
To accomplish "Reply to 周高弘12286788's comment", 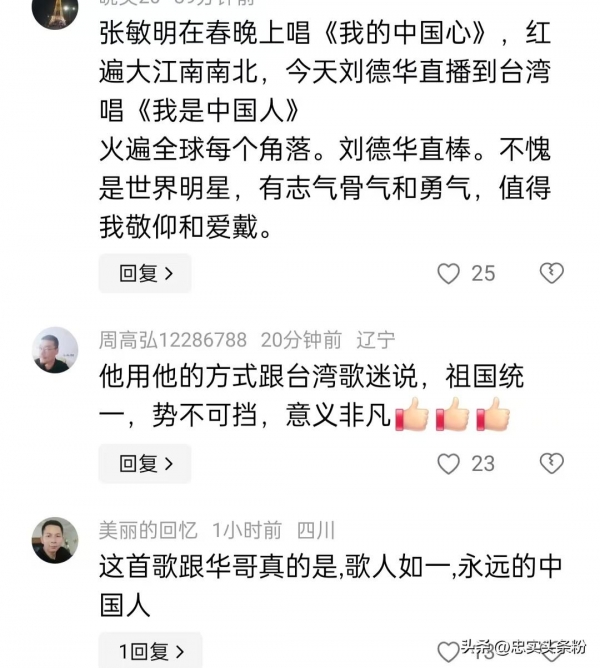I will 145,463.
